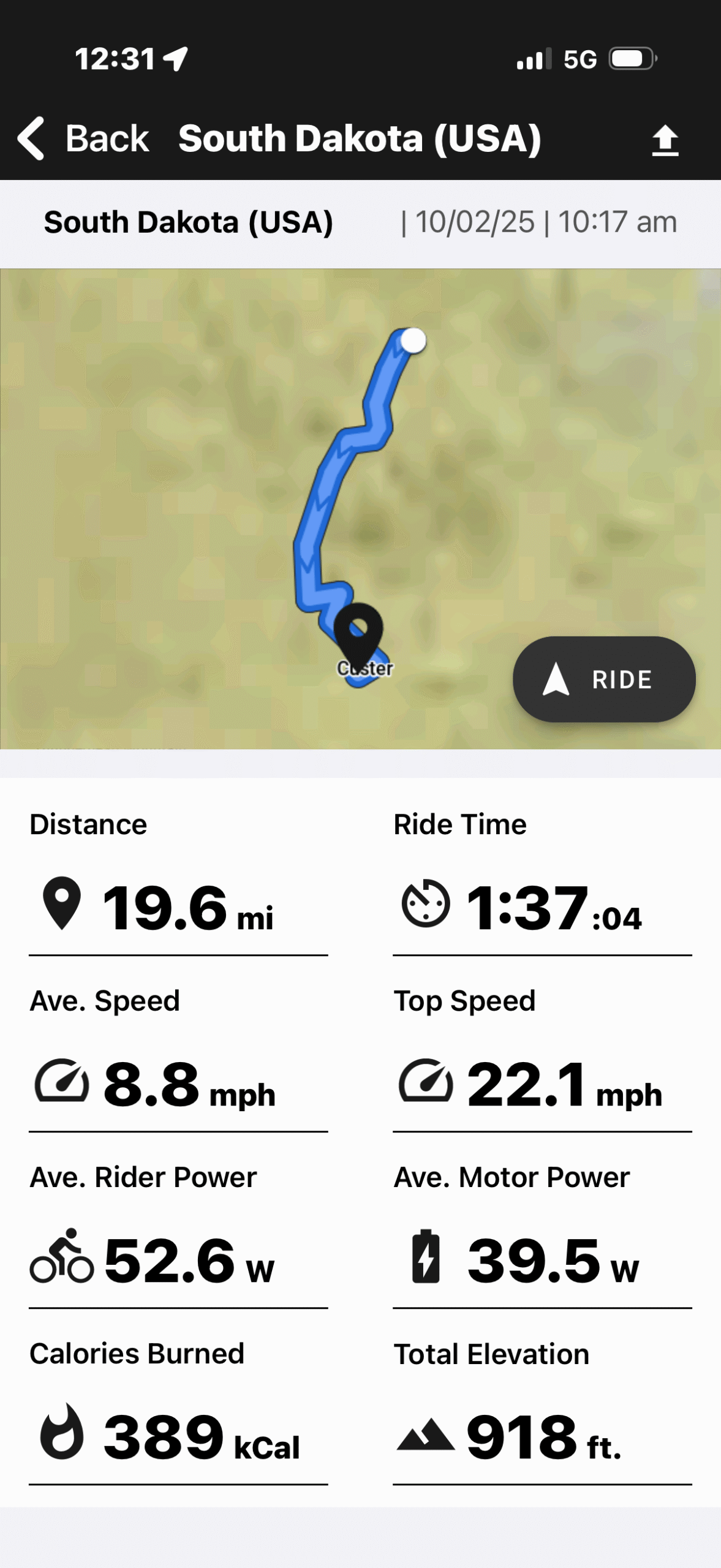Go back to the previous screen
This screenshot has height=1568, width=721.
[83, 138]
